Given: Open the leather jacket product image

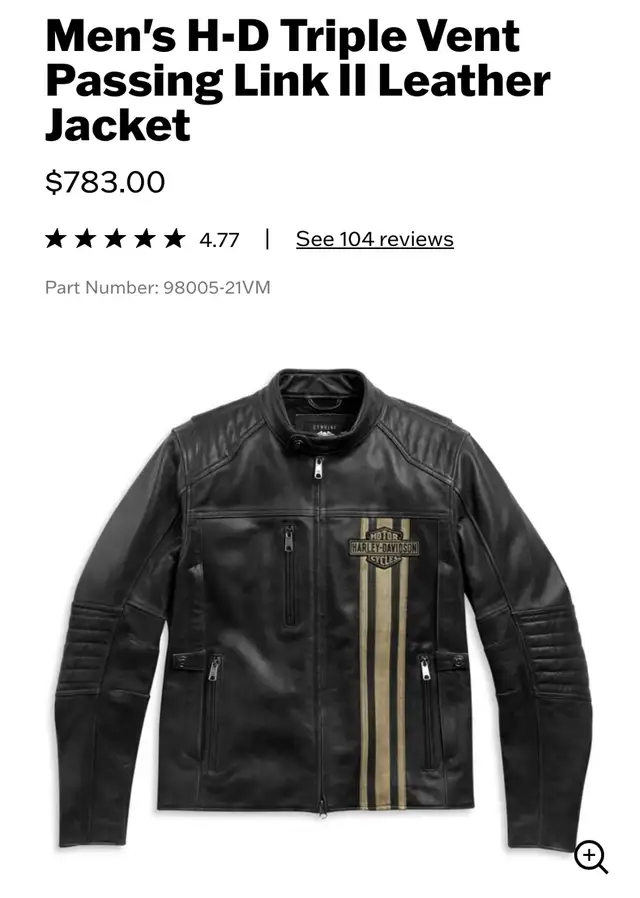Looking at the screenshot, I should (x=320, y=600).
